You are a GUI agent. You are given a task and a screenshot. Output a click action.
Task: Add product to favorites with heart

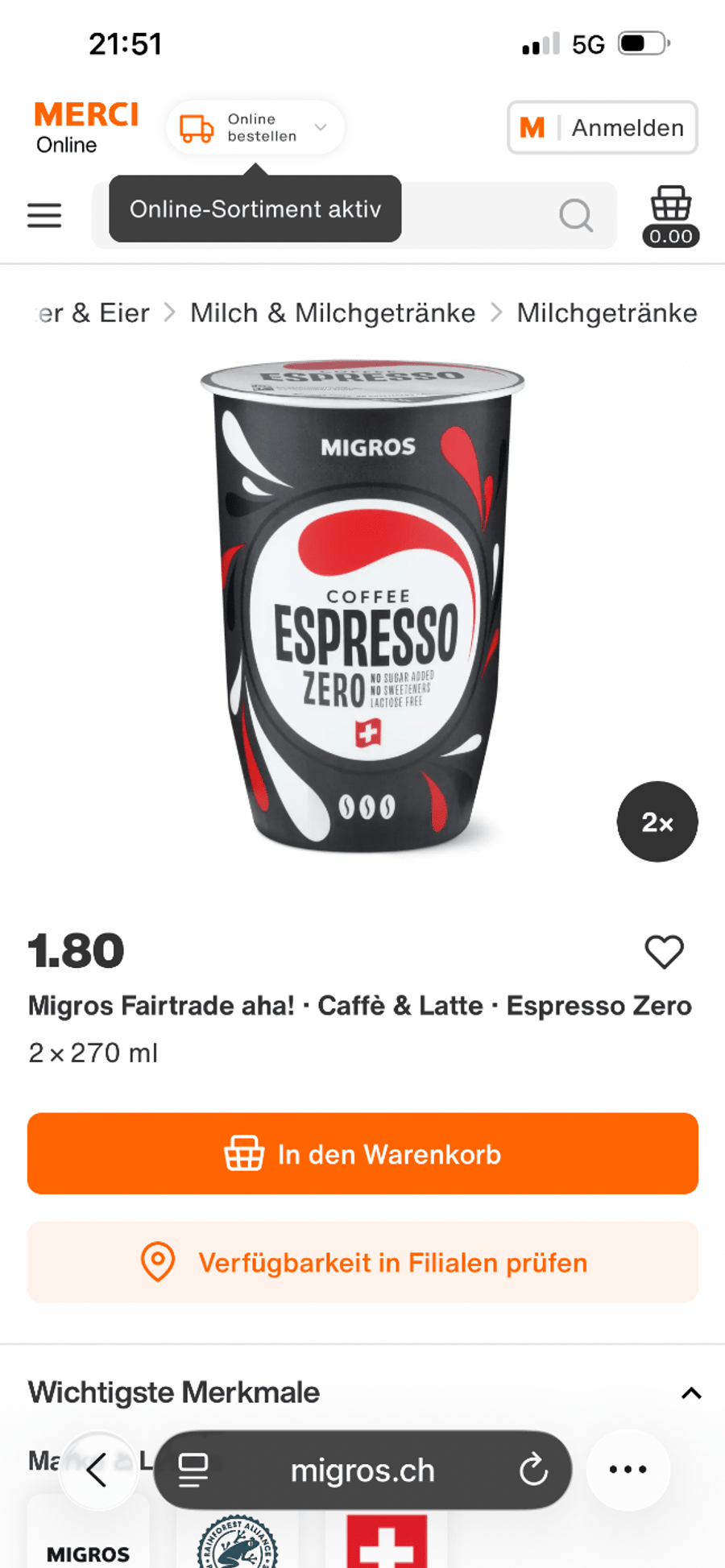pyautogui.click(x=664, y=952)
